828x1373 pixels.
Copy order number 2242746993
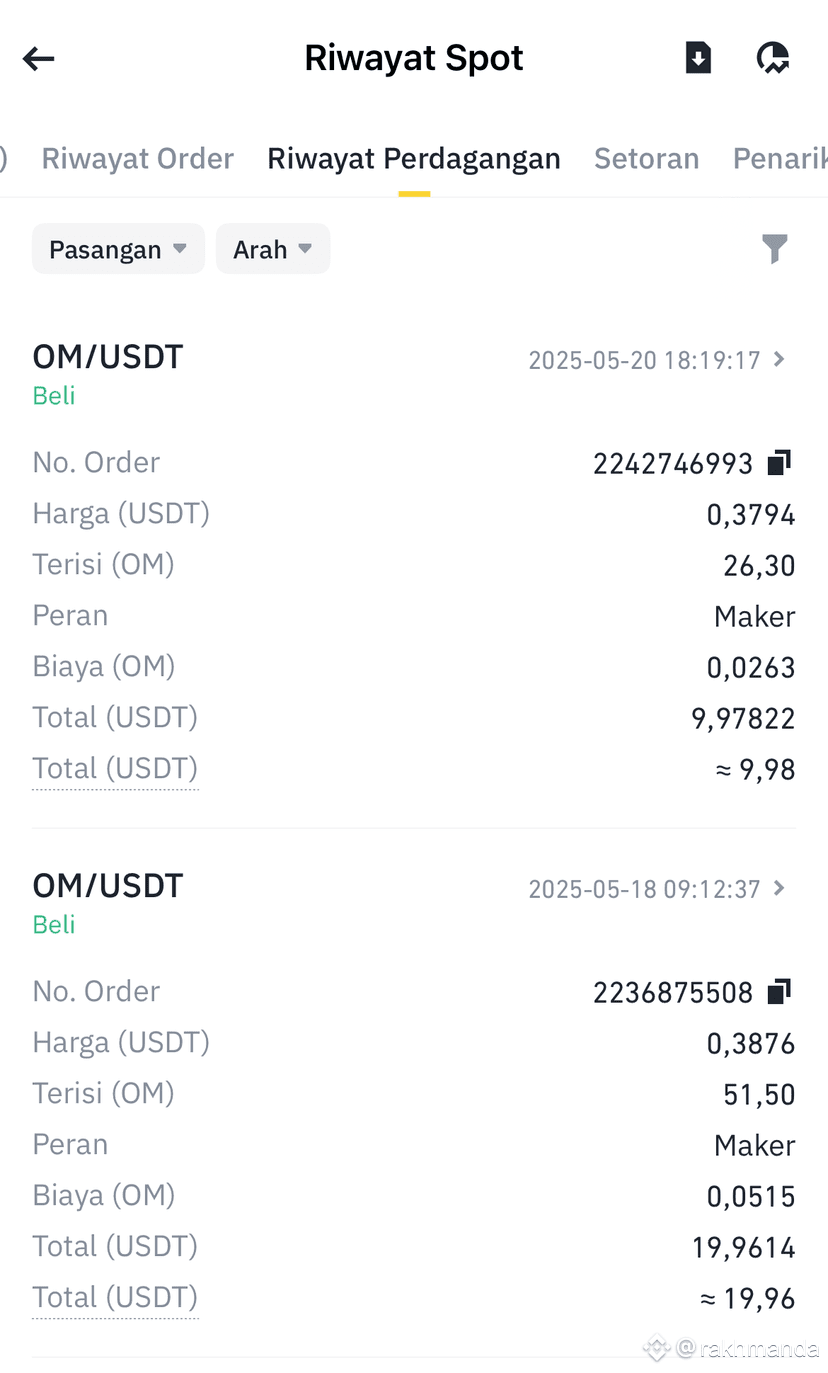coord(779,463)
